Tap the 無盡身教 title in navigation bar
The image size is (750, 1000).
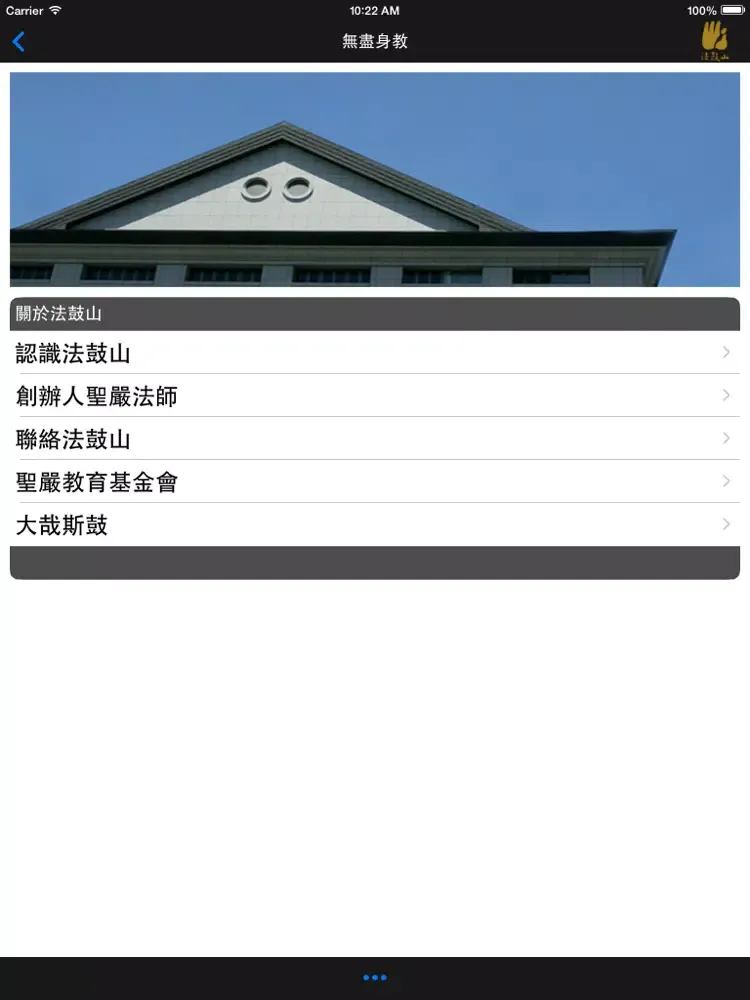[375, 41]
